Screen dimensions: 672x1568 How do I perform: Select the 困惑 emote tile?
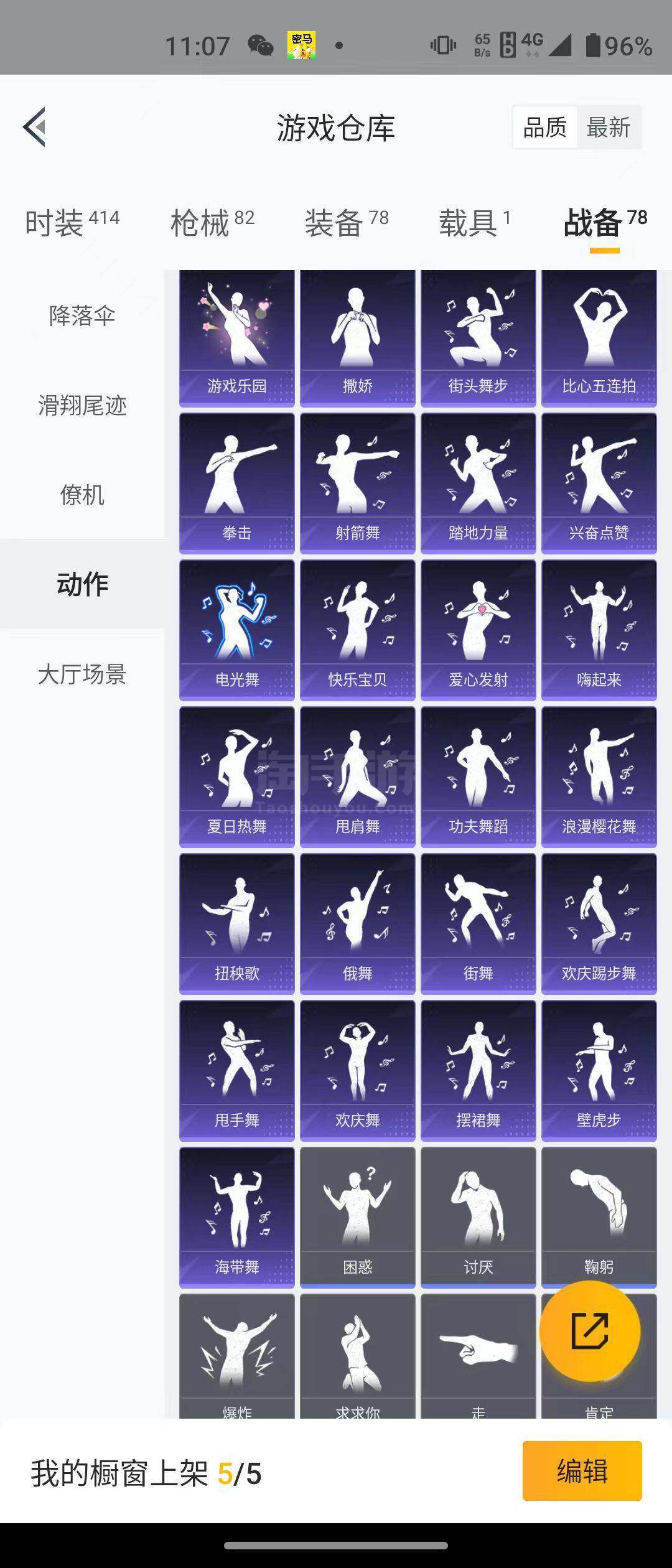tap(358, 1217)
